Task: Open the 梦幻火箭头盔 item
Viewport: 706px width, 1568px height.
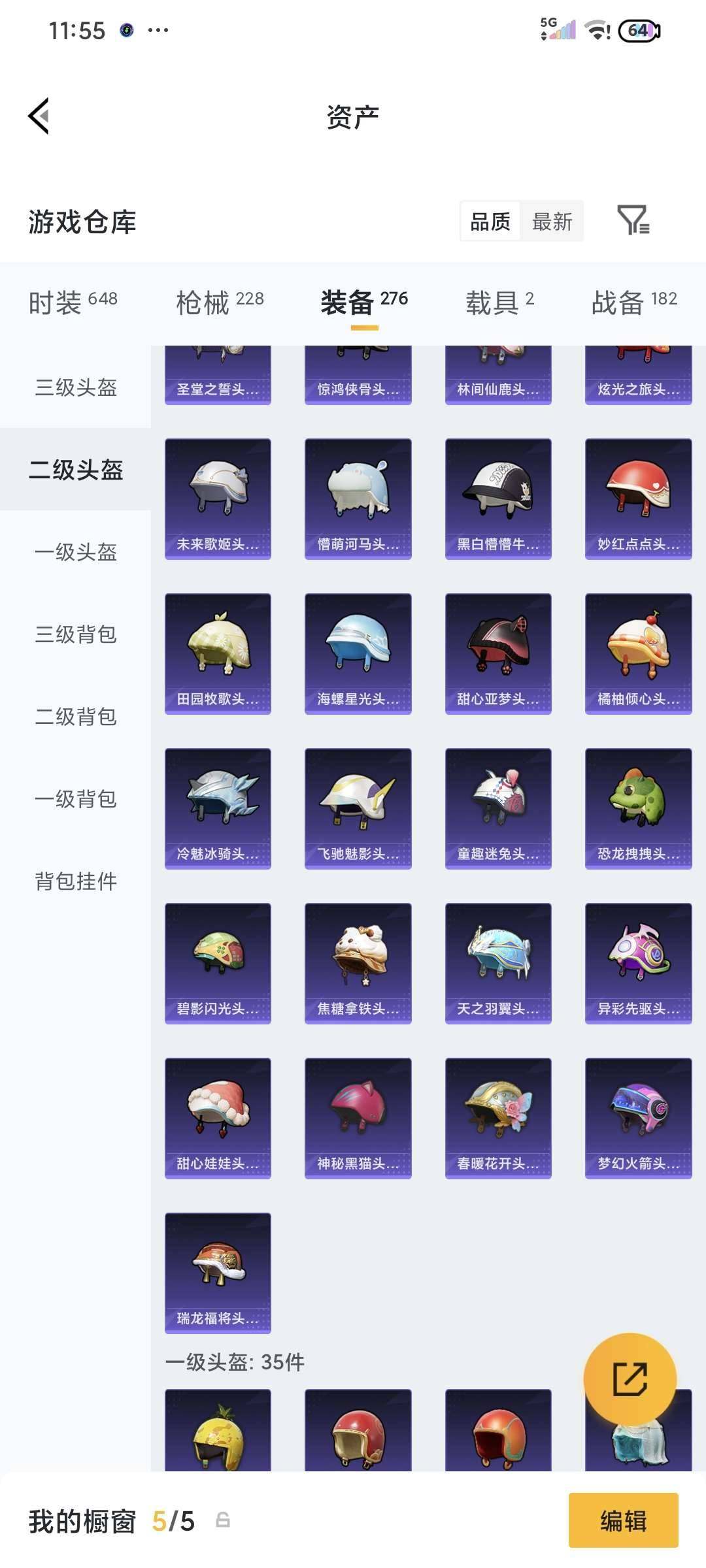Action: pyautogui.click(x=638, y=1118)
